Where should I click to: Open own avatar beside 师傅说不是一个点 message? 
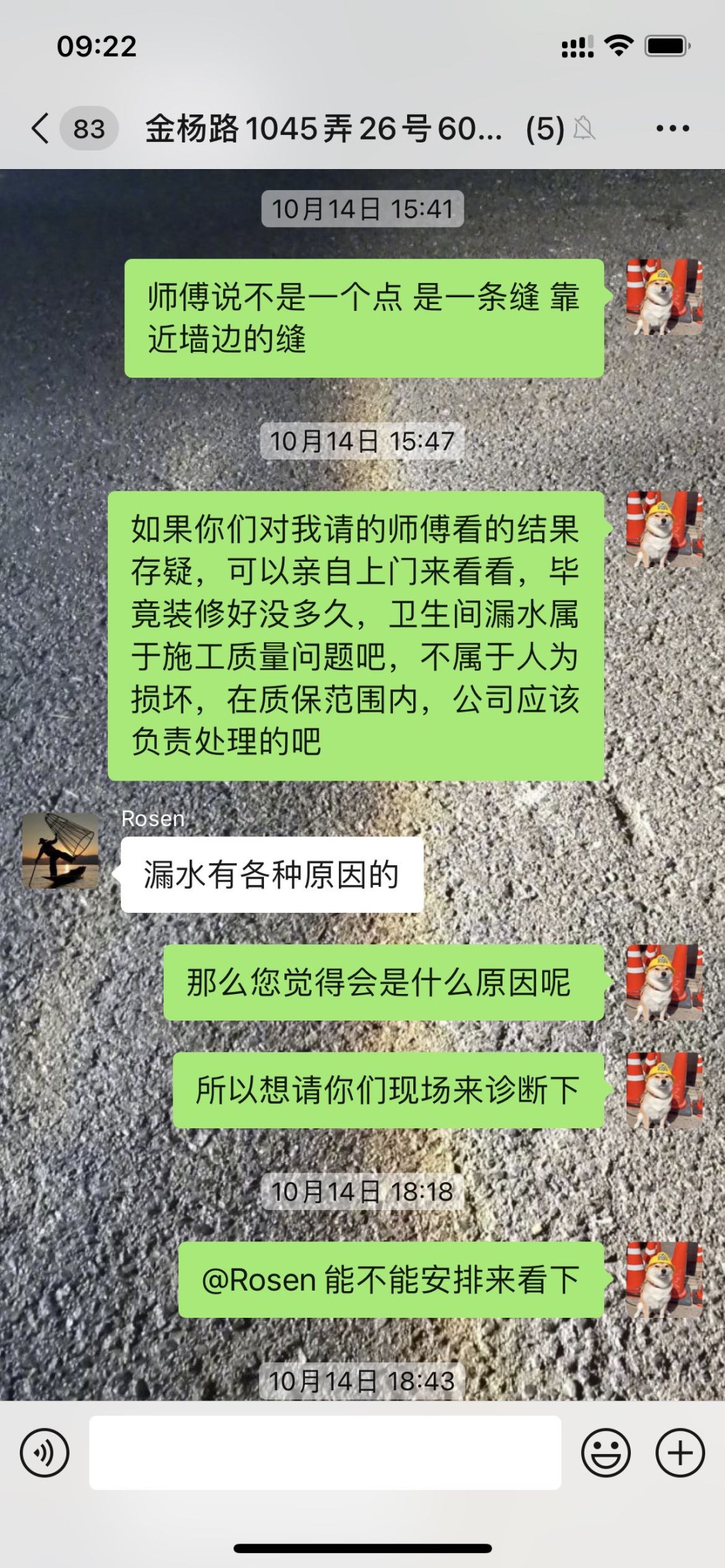[664, 297]
